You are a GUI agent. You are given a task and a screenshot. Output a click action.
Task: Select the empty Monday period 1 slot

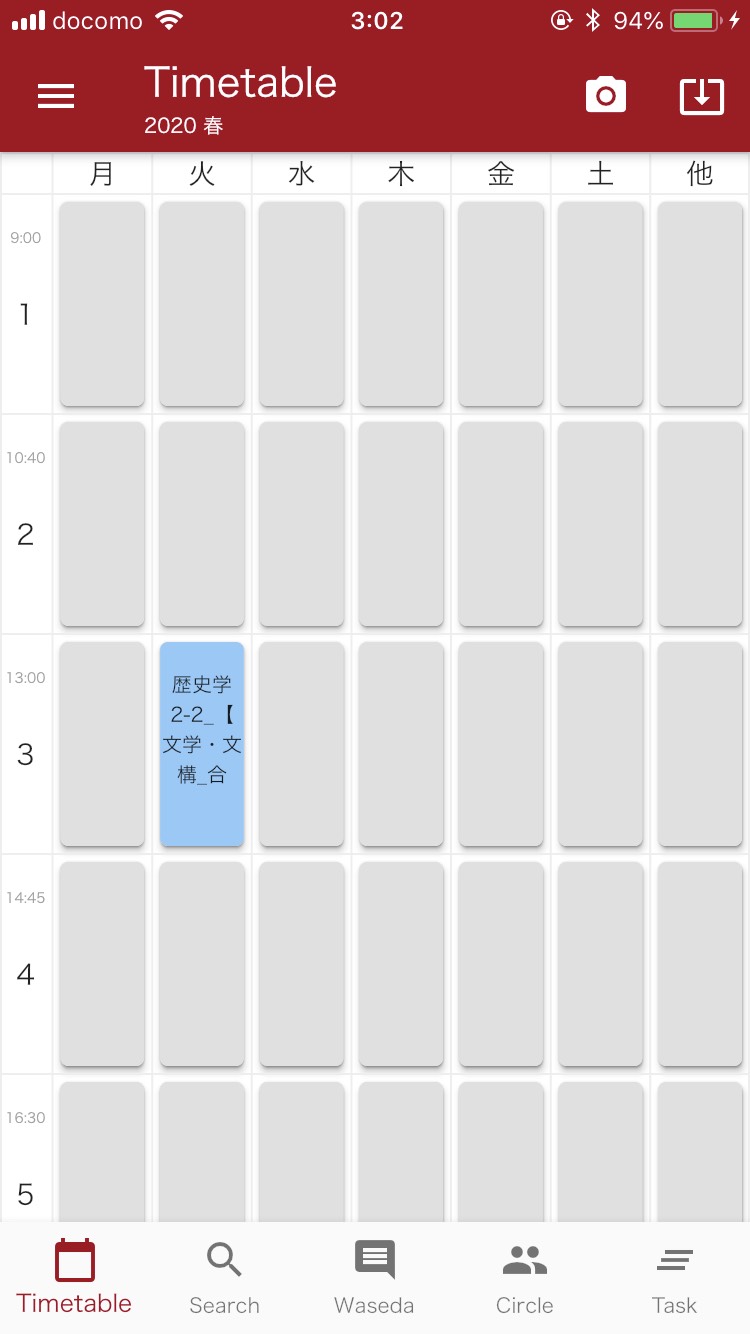(102, 304)
